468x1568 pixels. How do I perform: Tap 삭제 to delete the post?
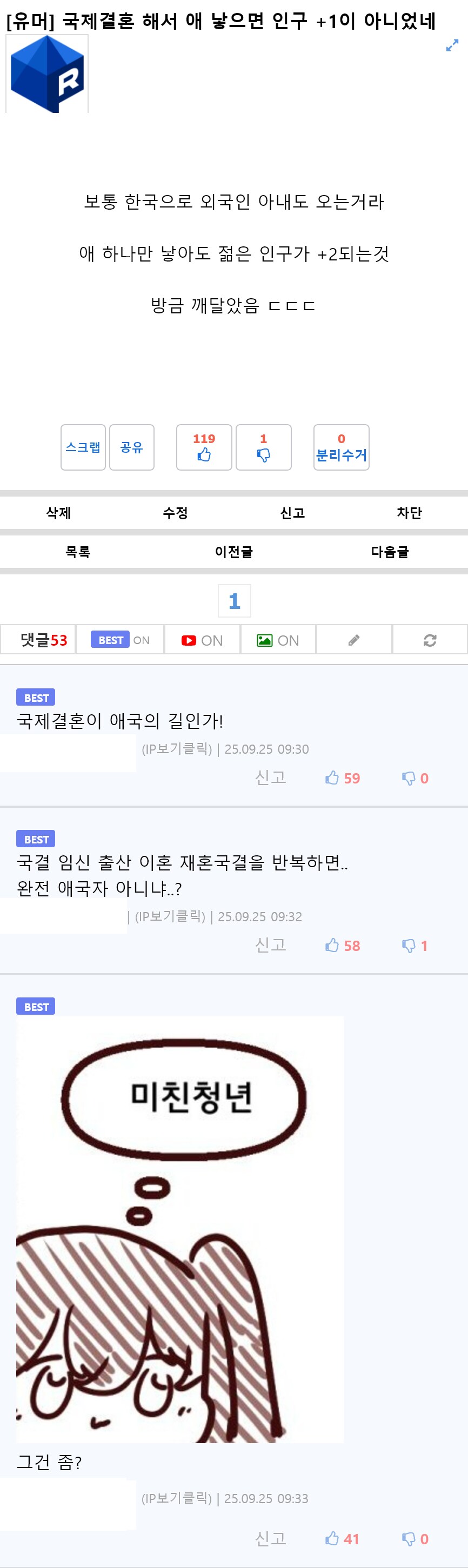click(x=58, y=513)
